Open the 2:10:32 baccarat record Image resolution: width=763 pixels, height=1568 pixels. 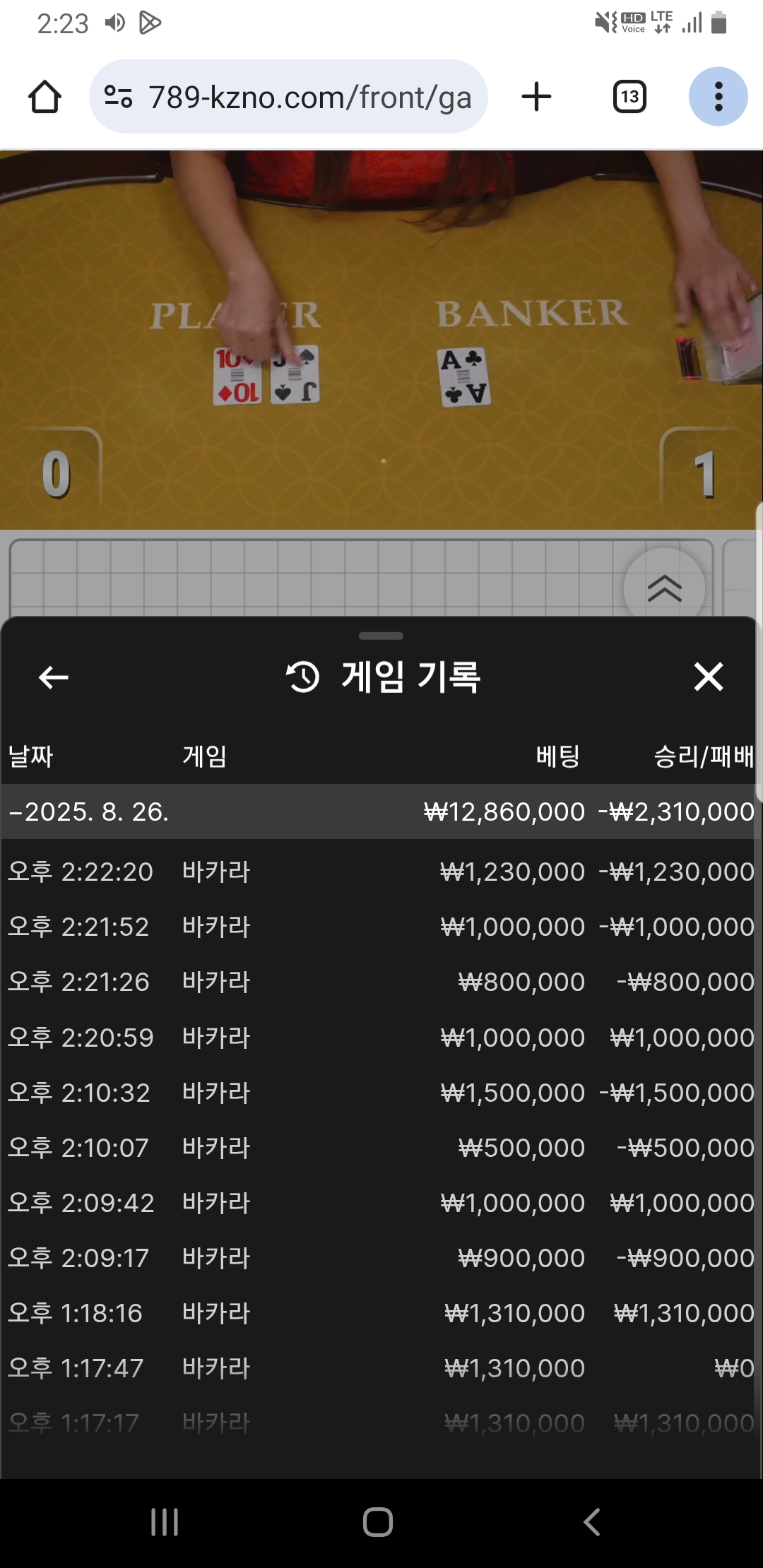pyautogui.click(x=380, y=1093)
